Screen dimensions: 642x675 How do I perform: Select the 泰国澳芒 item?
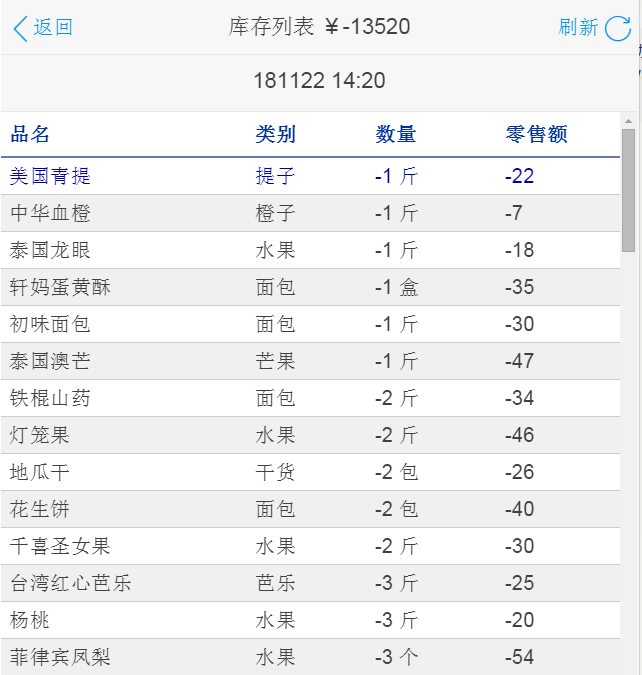point(50,361)
